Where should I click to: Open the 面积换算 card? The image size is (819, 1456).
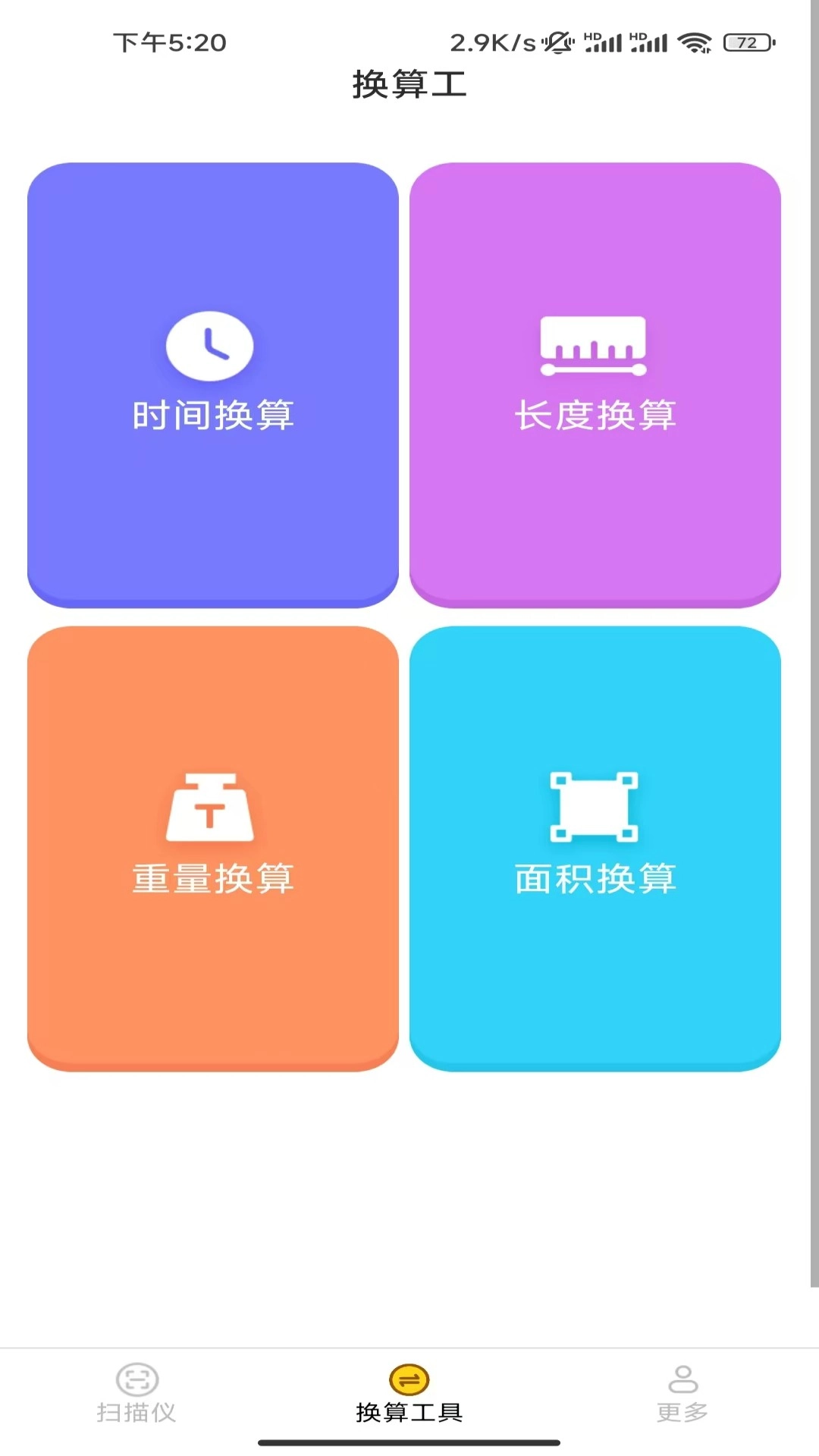594,849
